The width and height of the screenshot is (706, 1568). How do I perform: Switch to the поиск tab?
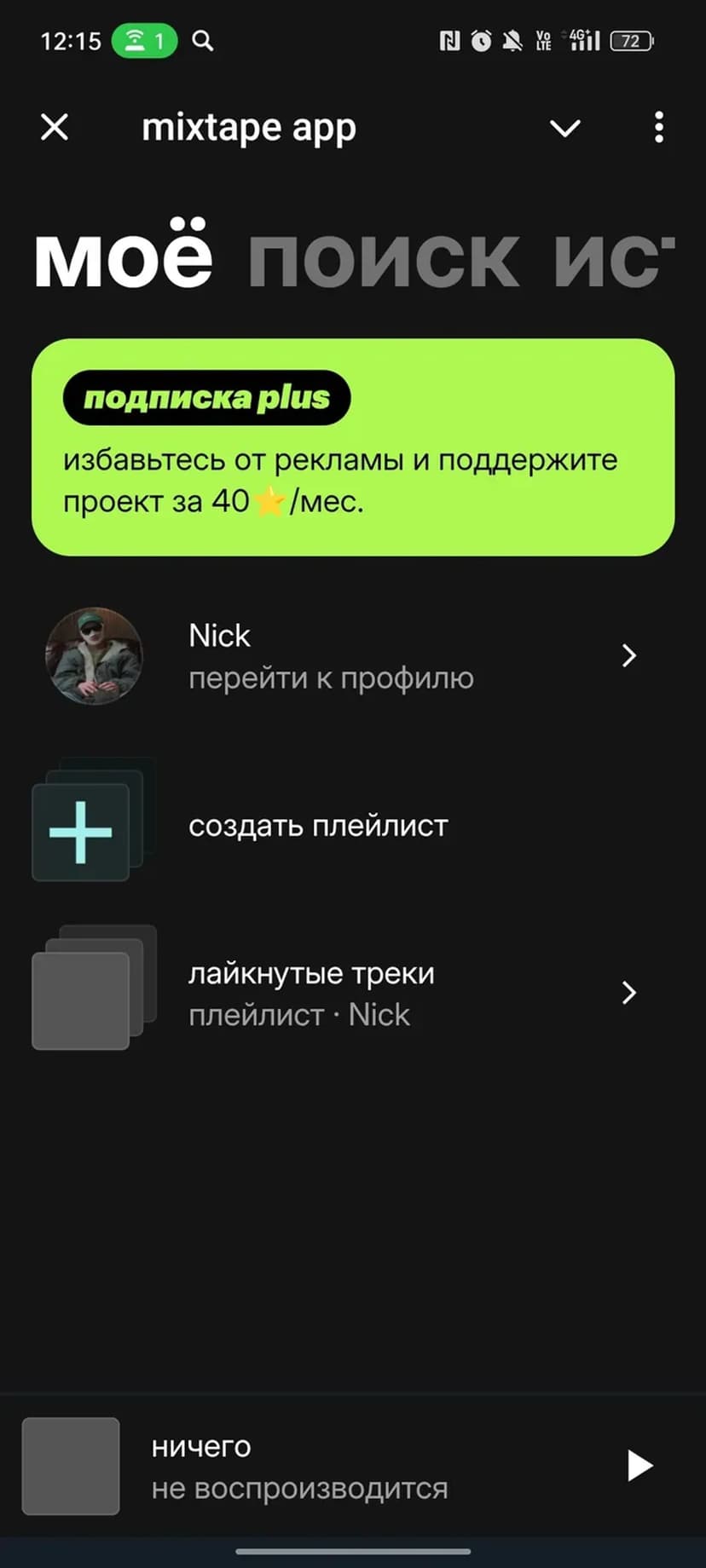tap(383, 260)
